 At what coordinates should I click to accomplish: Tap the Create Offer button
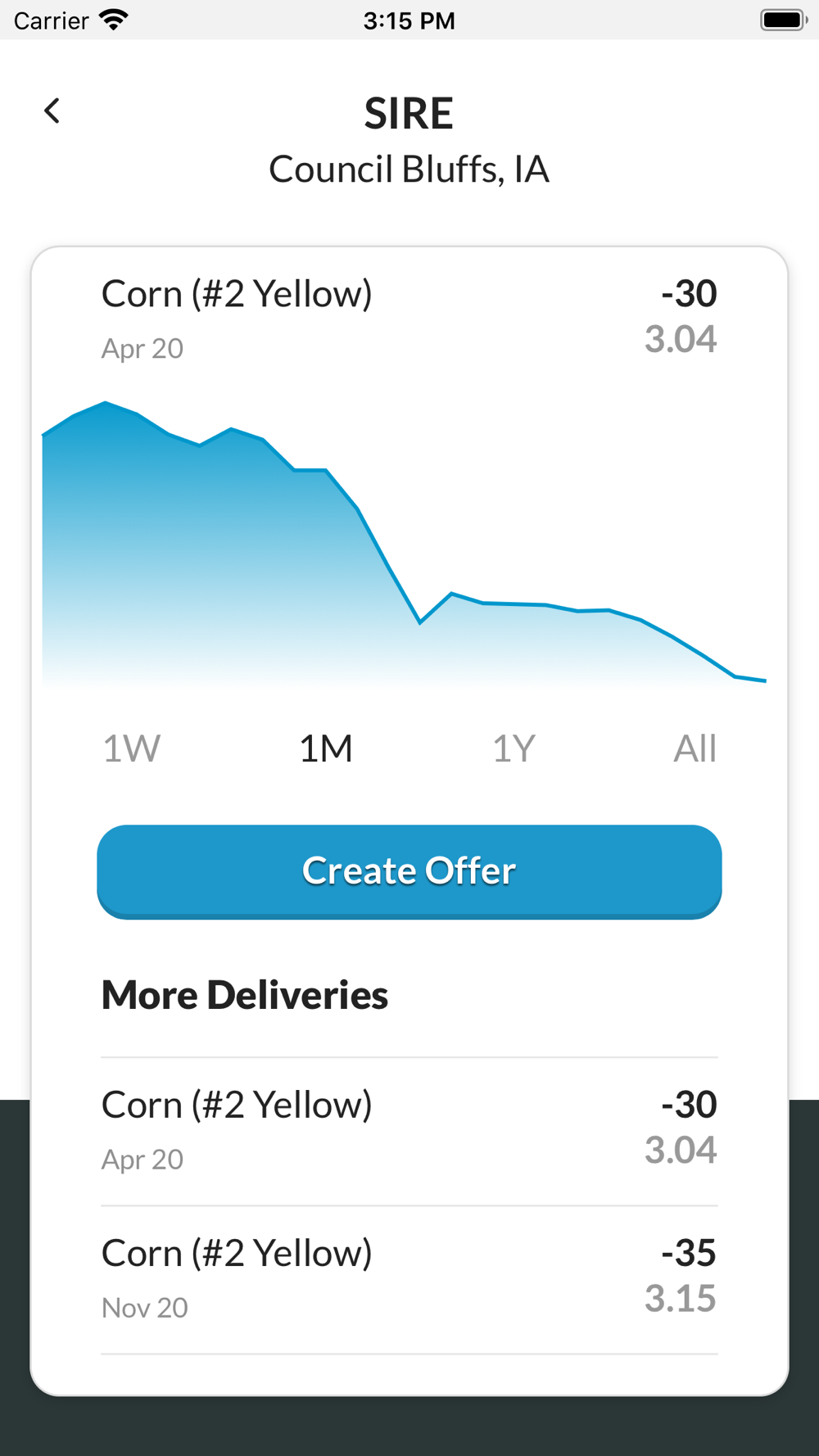tap(409, 871)
